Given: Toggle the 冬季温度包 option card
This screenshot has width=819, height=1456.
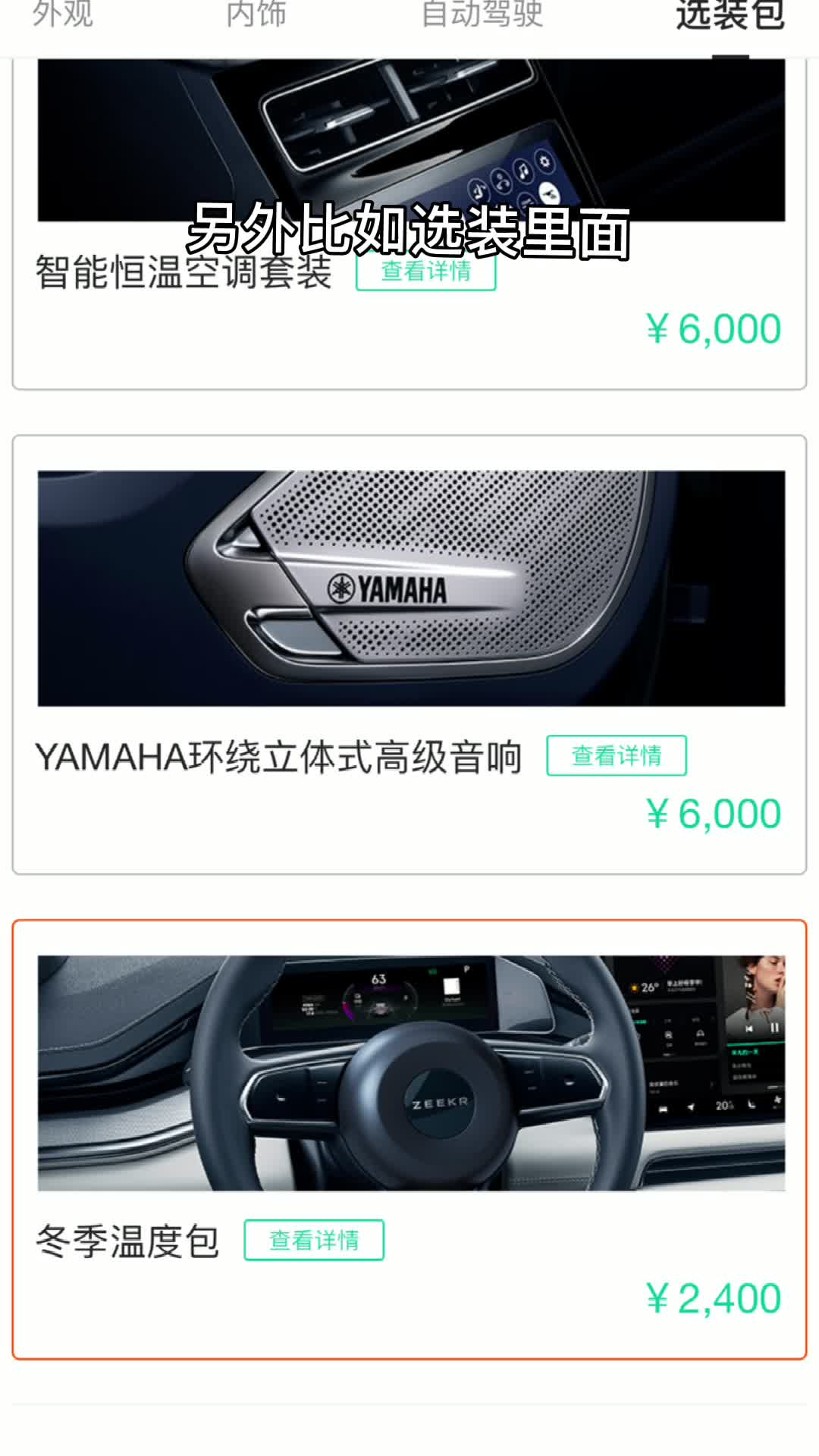Looking at the screenshot, I should pos(409,1297).
